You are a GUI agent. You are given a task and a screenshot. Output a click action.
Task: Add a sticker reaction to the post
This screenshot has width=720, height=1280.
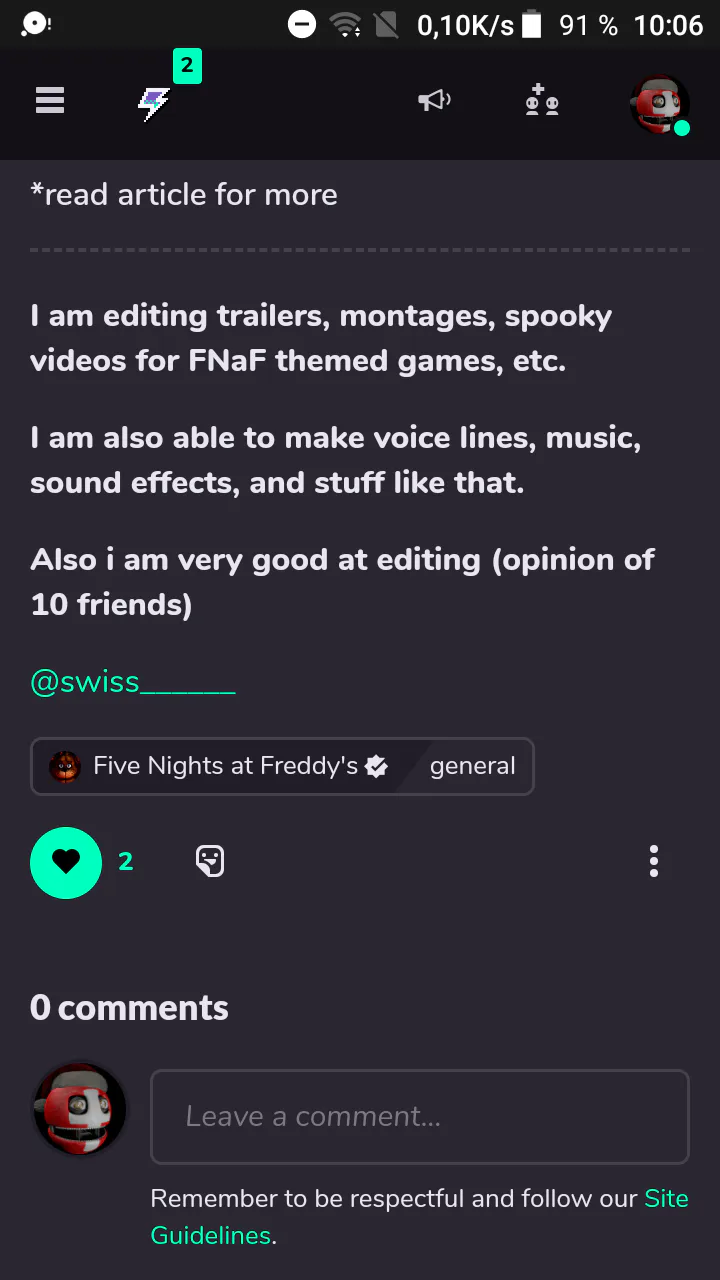pos(210,861)
